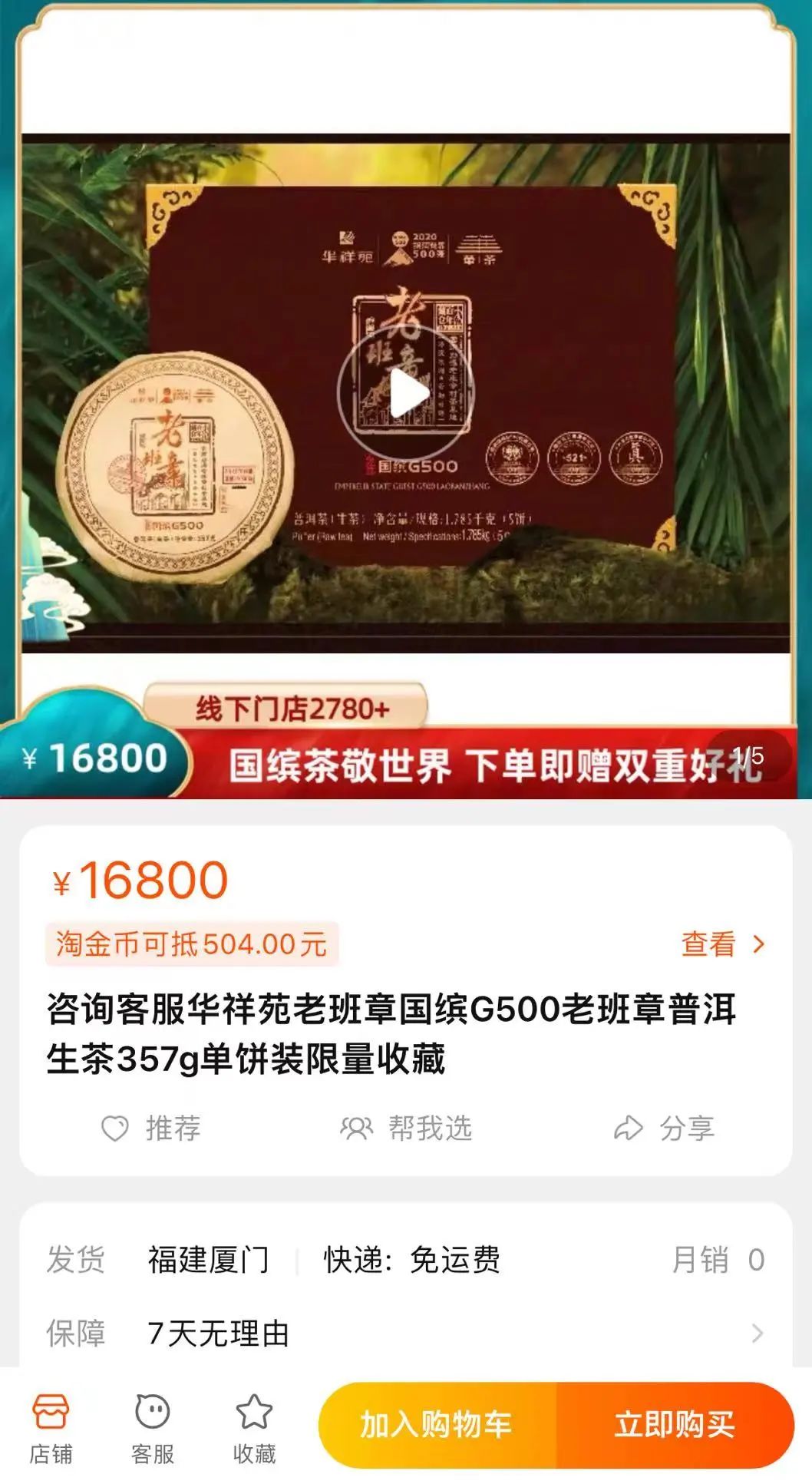Play the product video
Screen dimensions: 812x1484
[406, 393]
